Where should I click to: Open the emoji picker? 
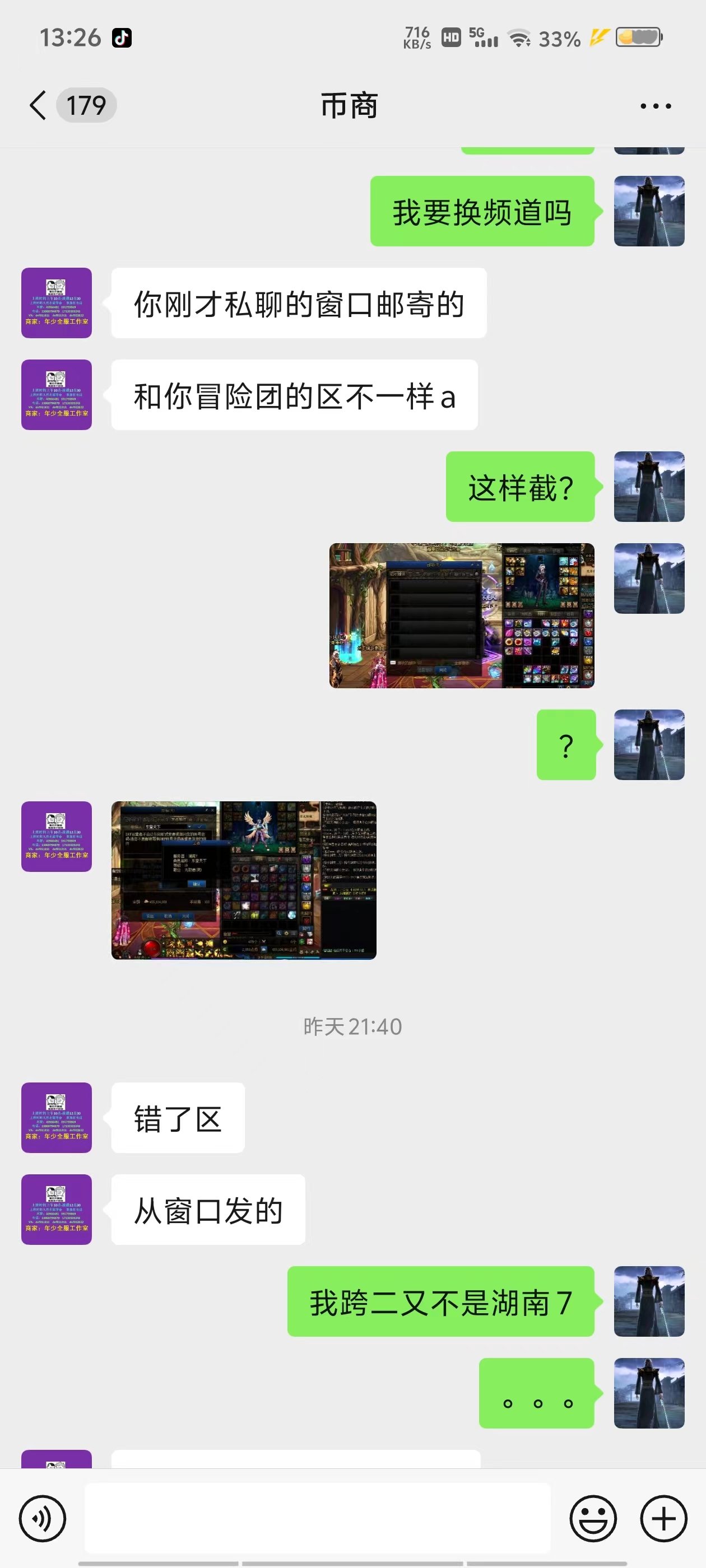[593, 1518]
